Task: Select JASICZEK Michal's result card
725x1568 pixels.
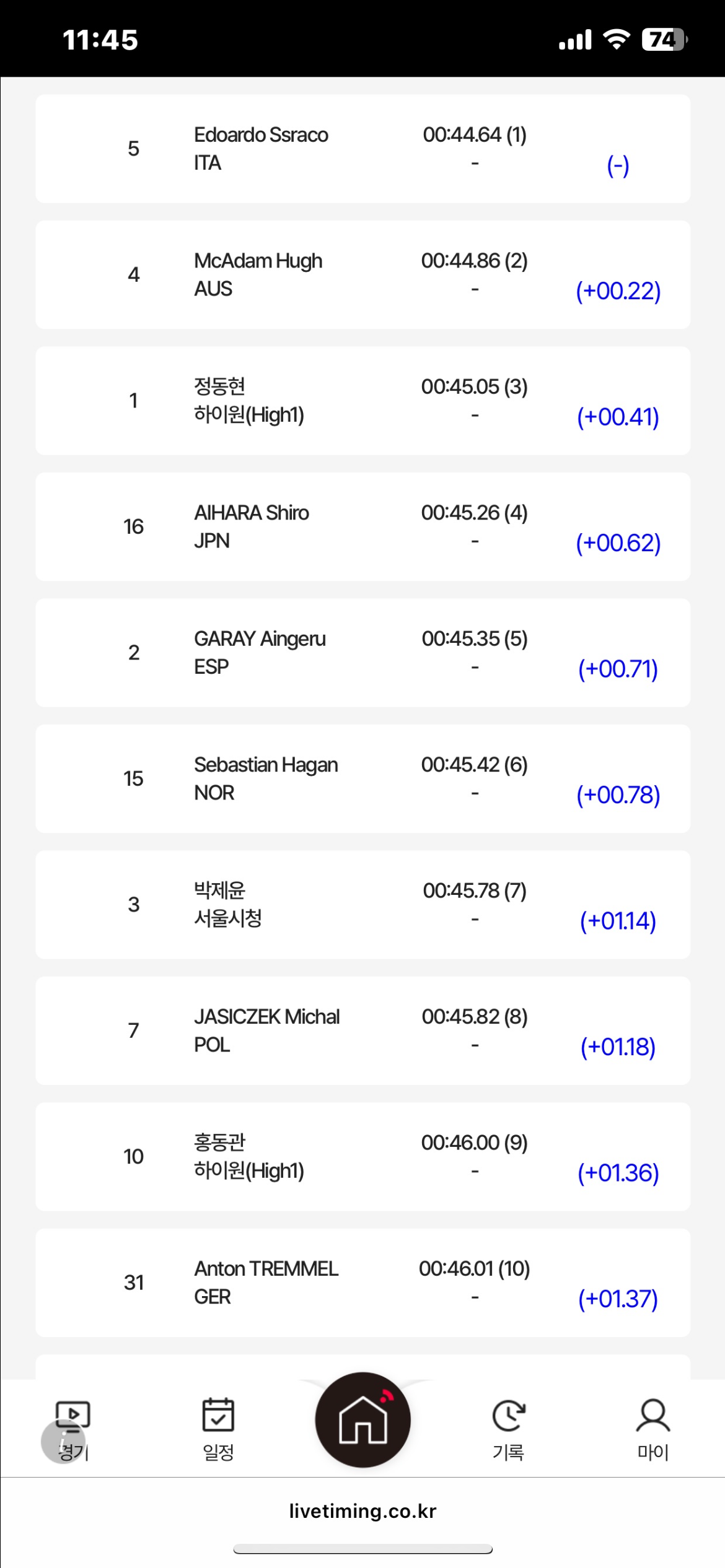Action: tap(362, 1031)
